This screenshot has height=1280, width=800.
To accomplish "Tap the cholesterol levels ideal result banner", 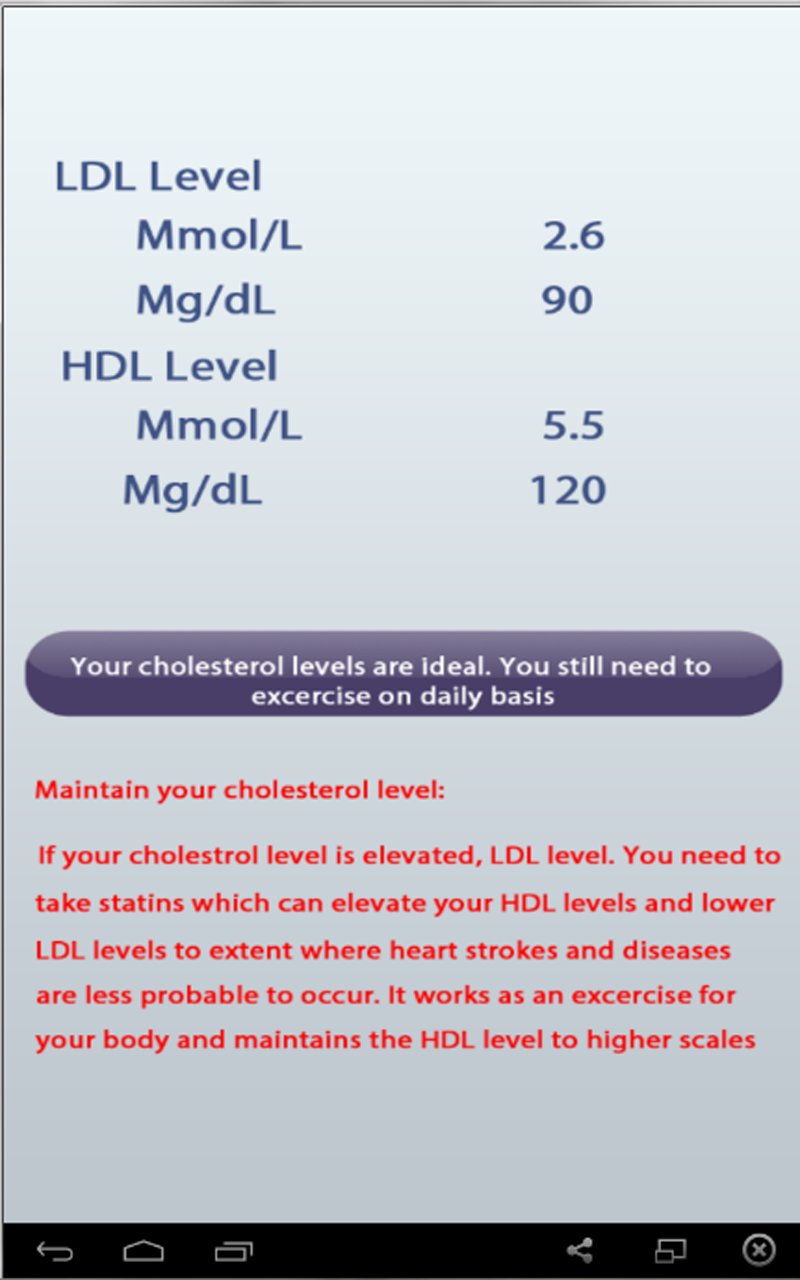I will point(400,672).
